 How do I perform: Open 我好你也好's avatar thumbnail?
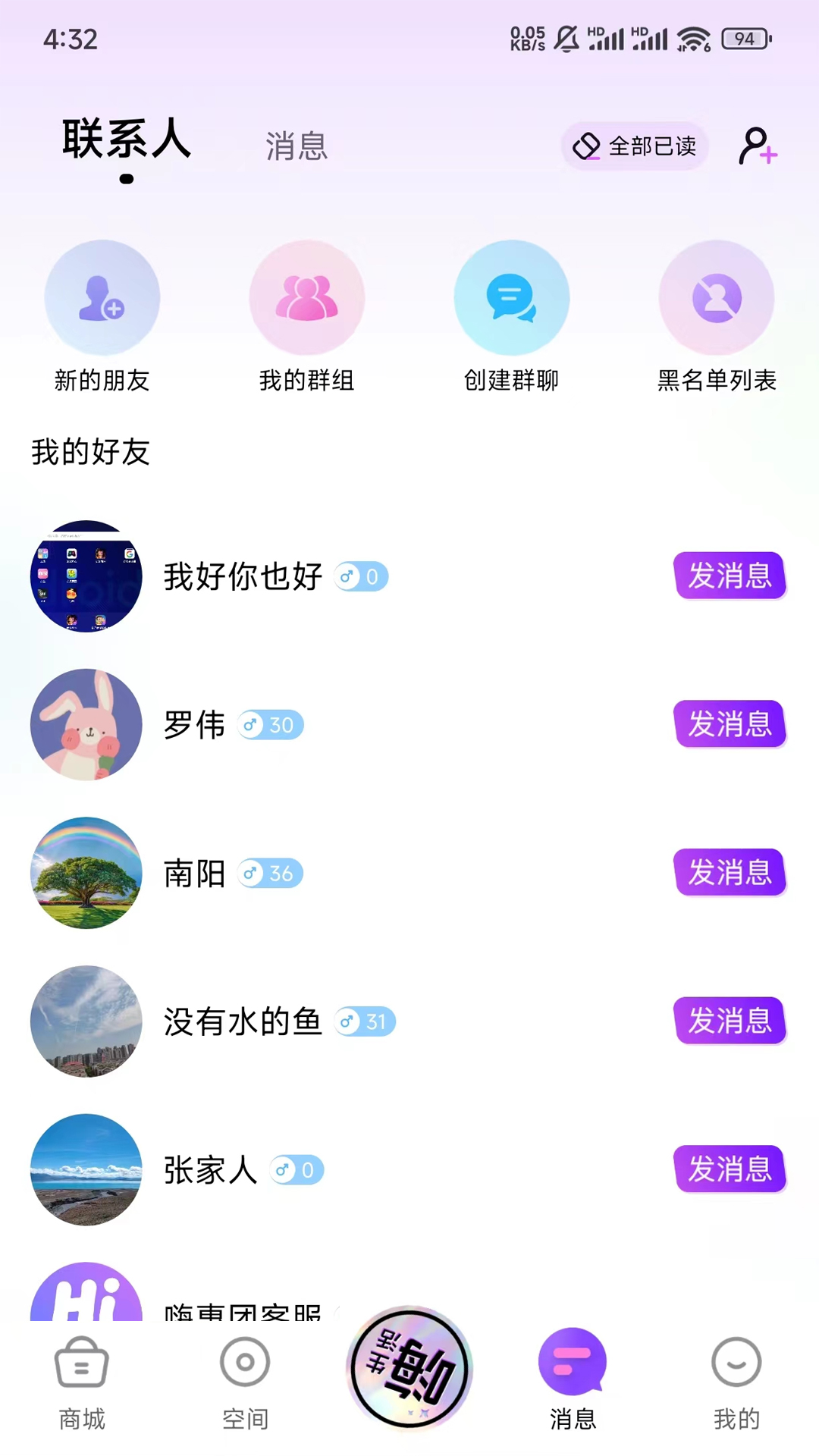click(x=86, y=577)
